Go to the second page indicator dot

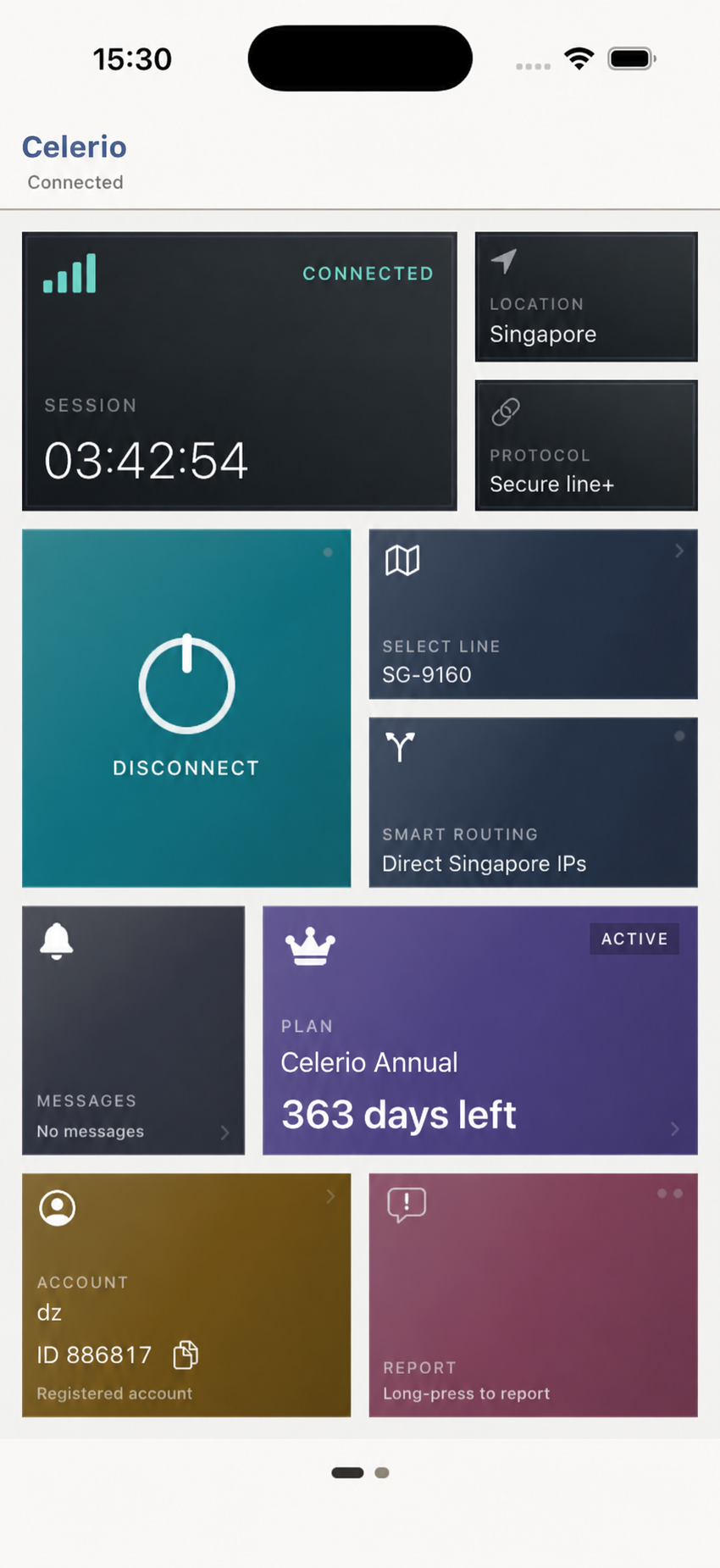coord(382,1472)
